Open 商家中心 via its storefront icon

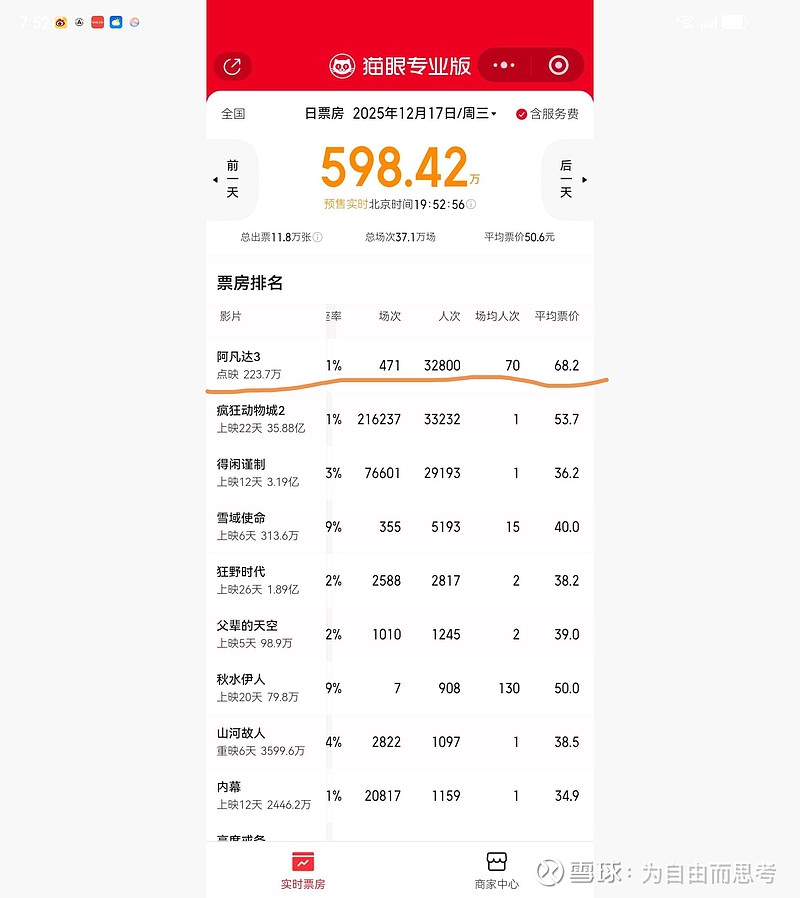click(496, 860)
